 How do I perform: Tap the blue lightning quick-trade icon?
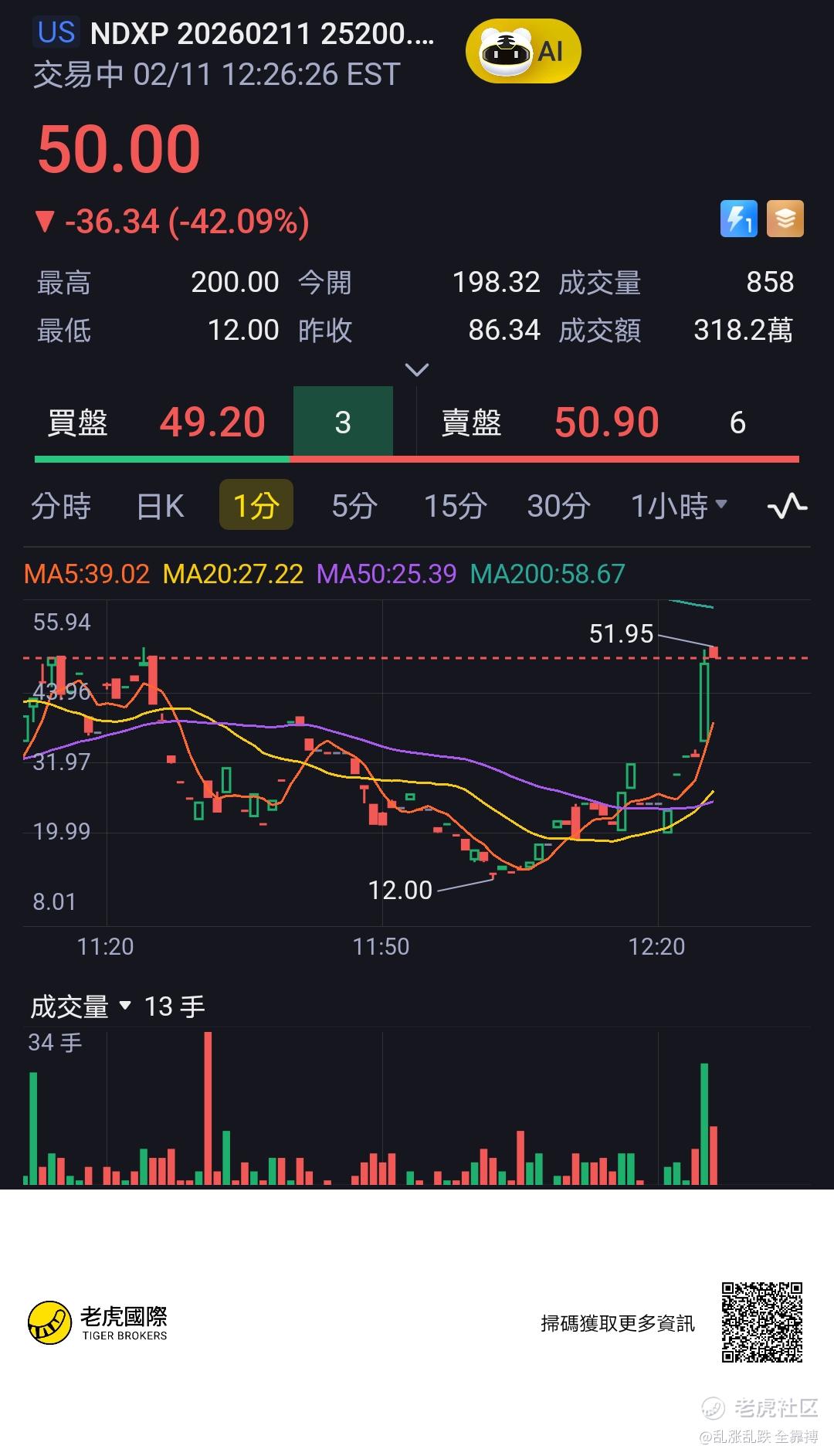pyautogui.click(x=738, y=219)
